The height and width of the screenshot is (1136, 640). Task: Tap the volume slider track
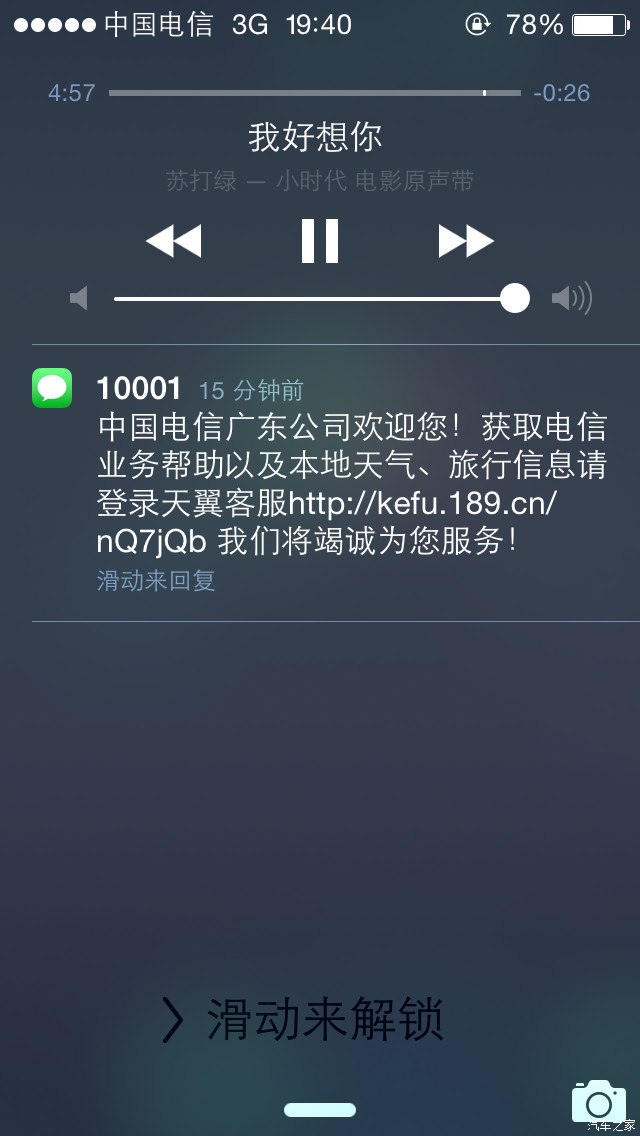pos(310,298)
